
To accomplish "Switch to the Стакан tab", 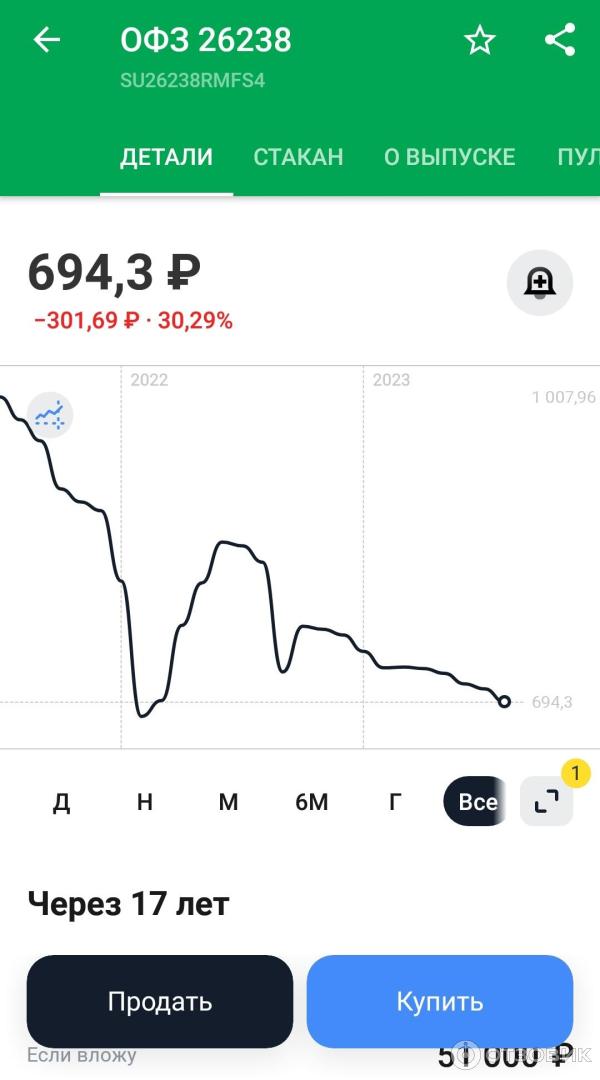I will click(x=298, y=157).
